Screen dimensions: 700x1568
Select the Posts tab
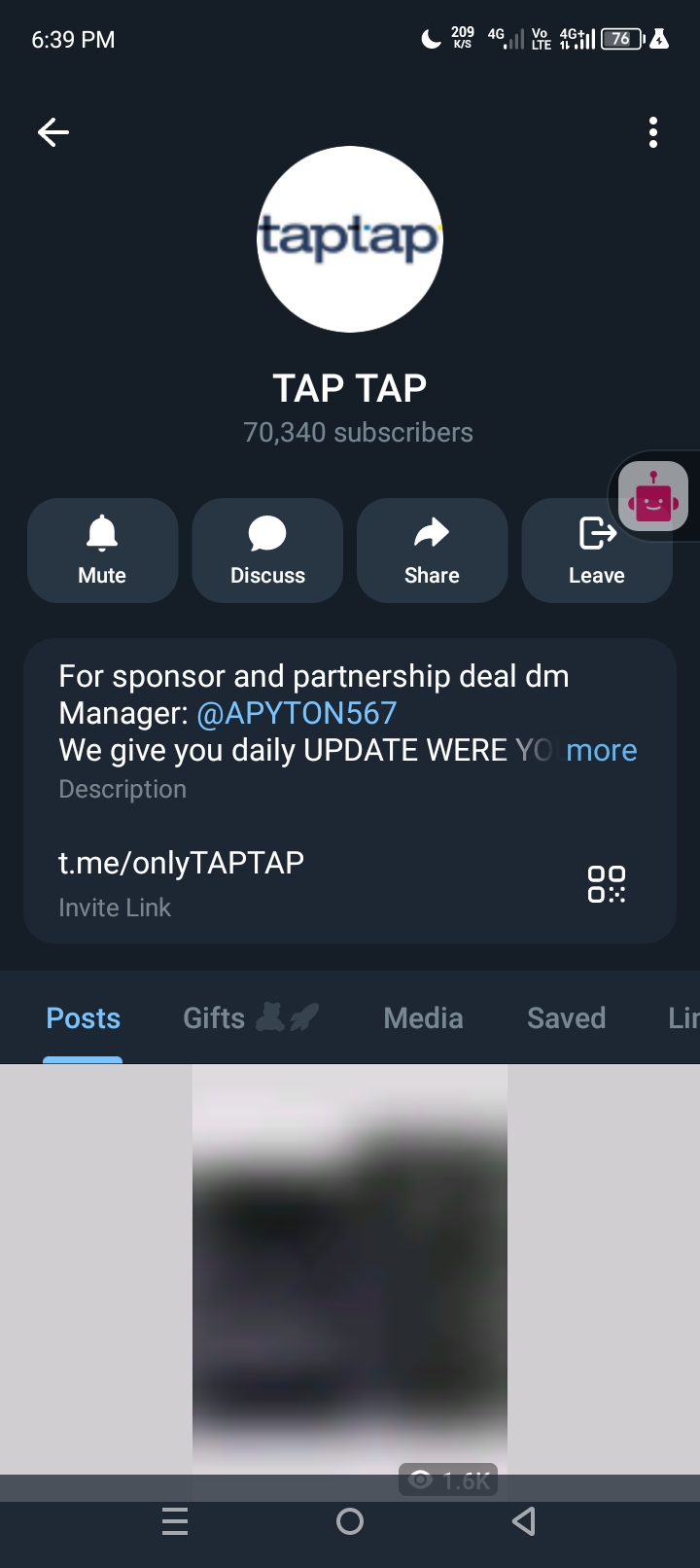tap(84, 1017)
